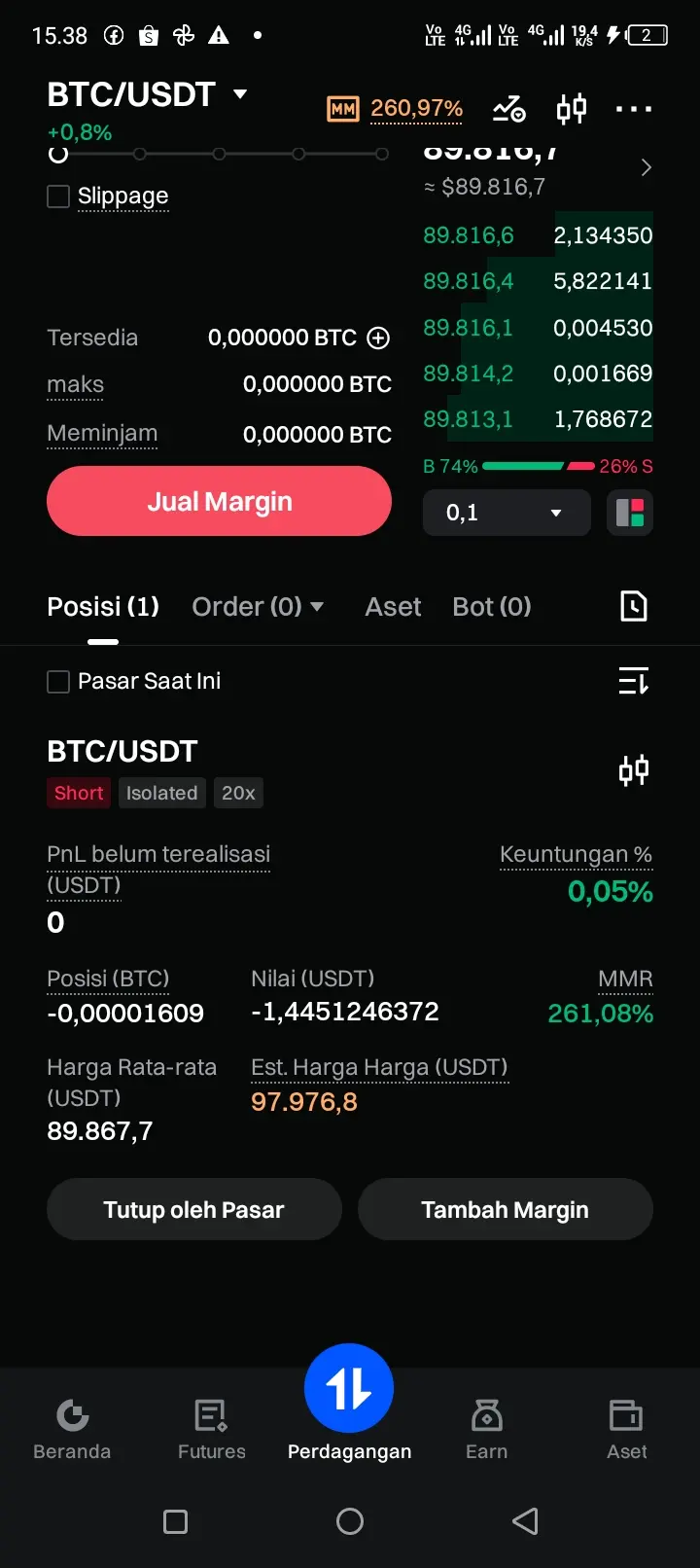Switch to the Order (0) tab

258,607
